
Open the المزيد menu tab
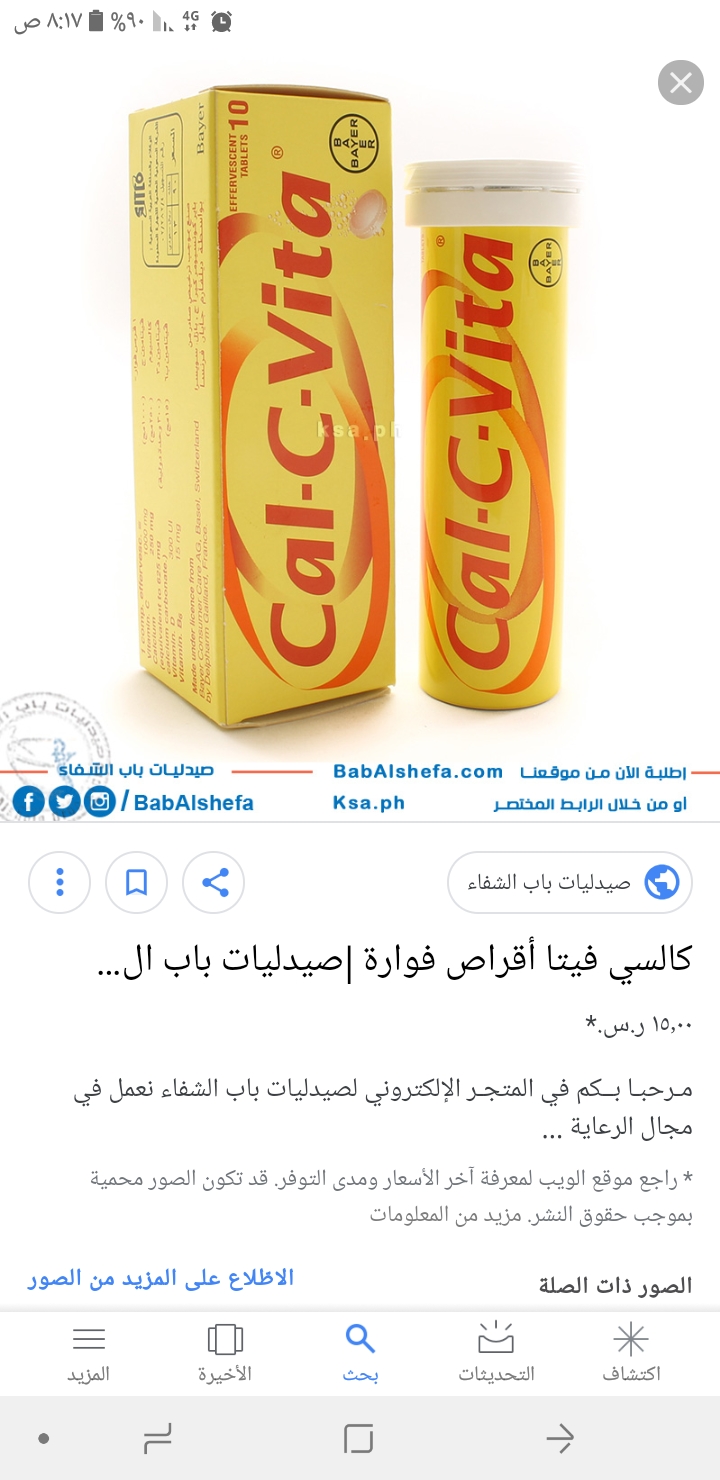coord(89,1354)
